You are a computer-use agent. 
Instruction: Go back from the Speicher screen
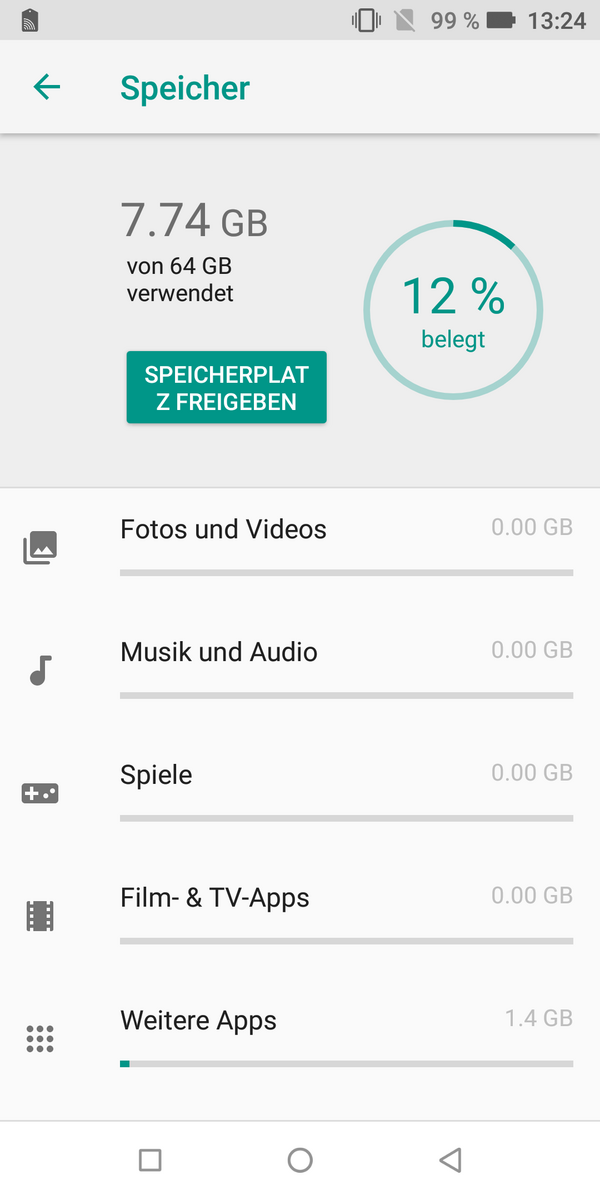[47, 88]
